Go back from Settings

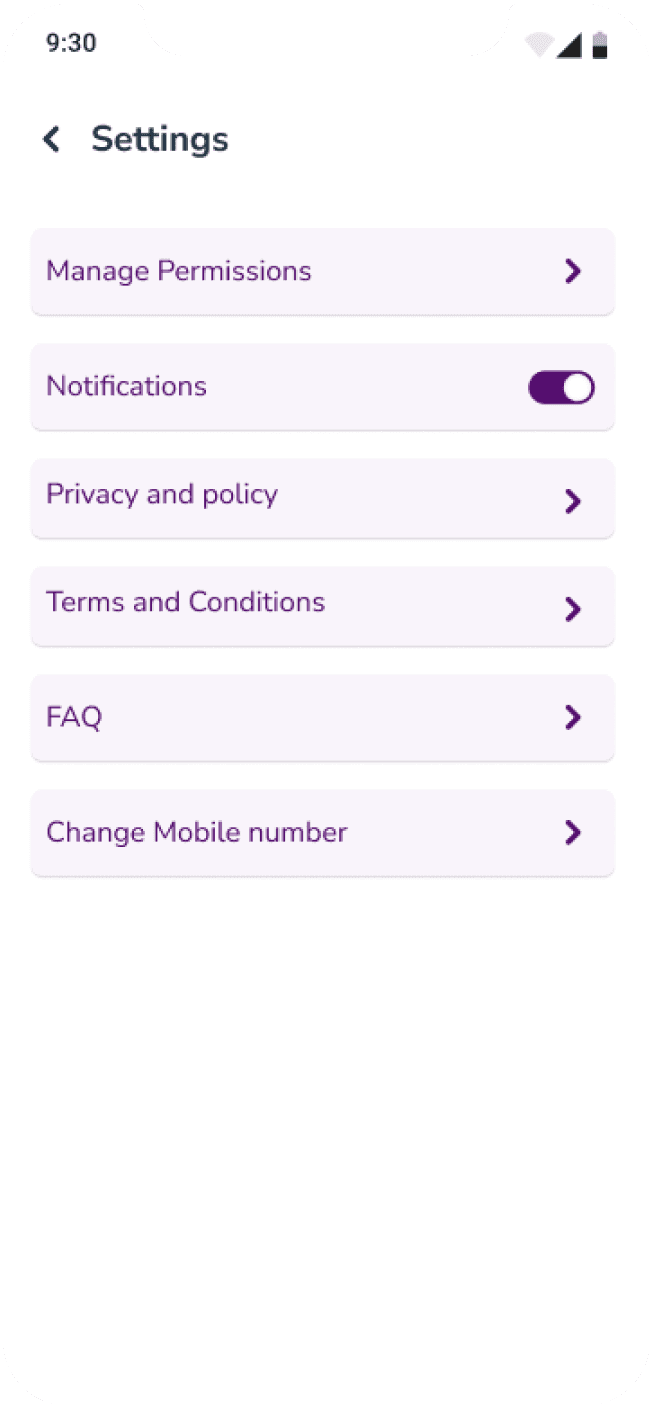pyautogui.click(x=52, y=139)
